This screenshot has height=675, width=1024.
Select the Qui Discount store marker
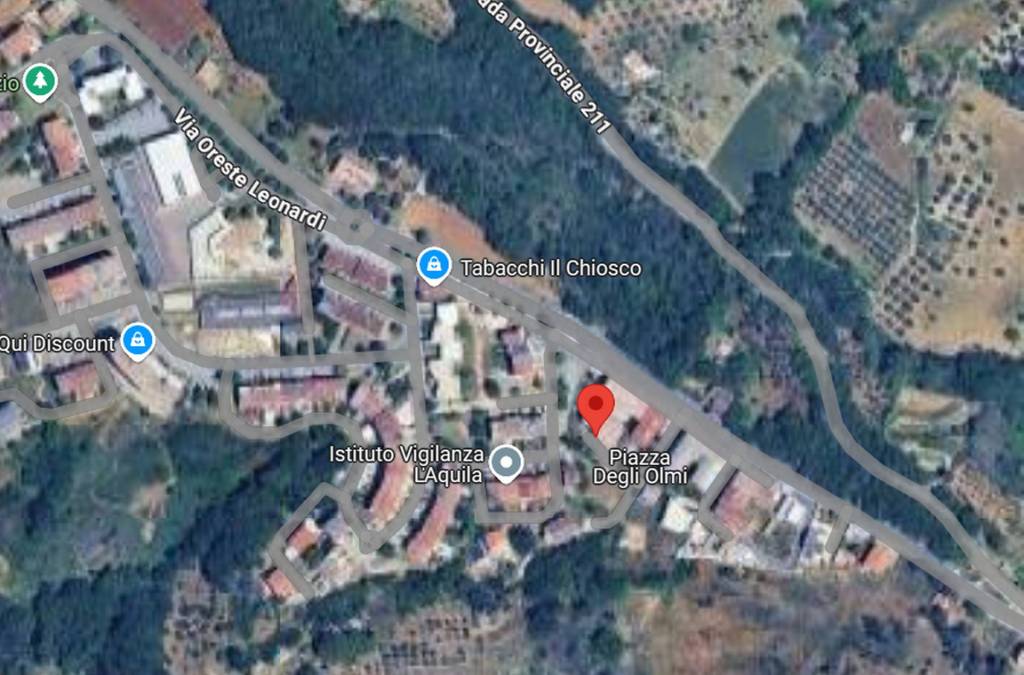pos(137,341)
